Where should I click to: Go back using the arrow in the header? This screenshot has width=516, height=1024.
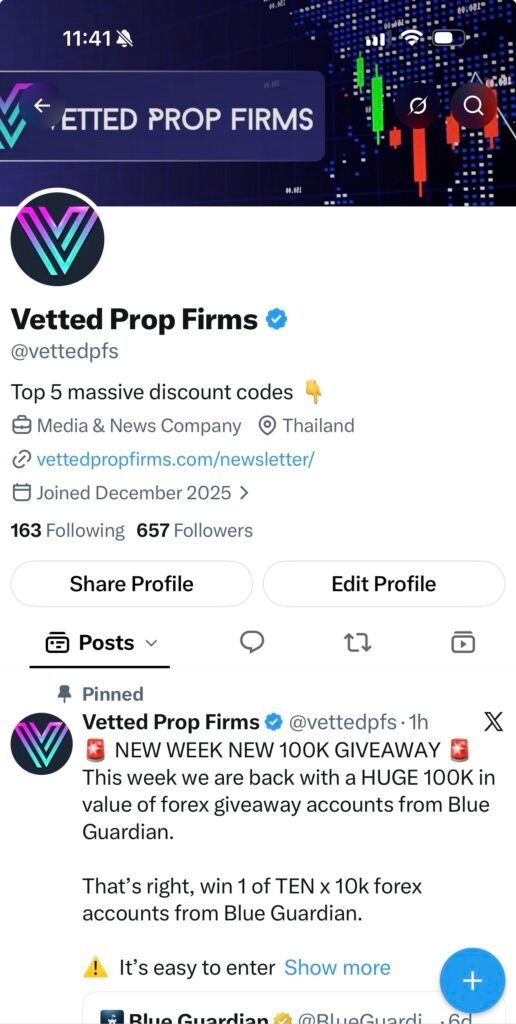coord(42,104)
